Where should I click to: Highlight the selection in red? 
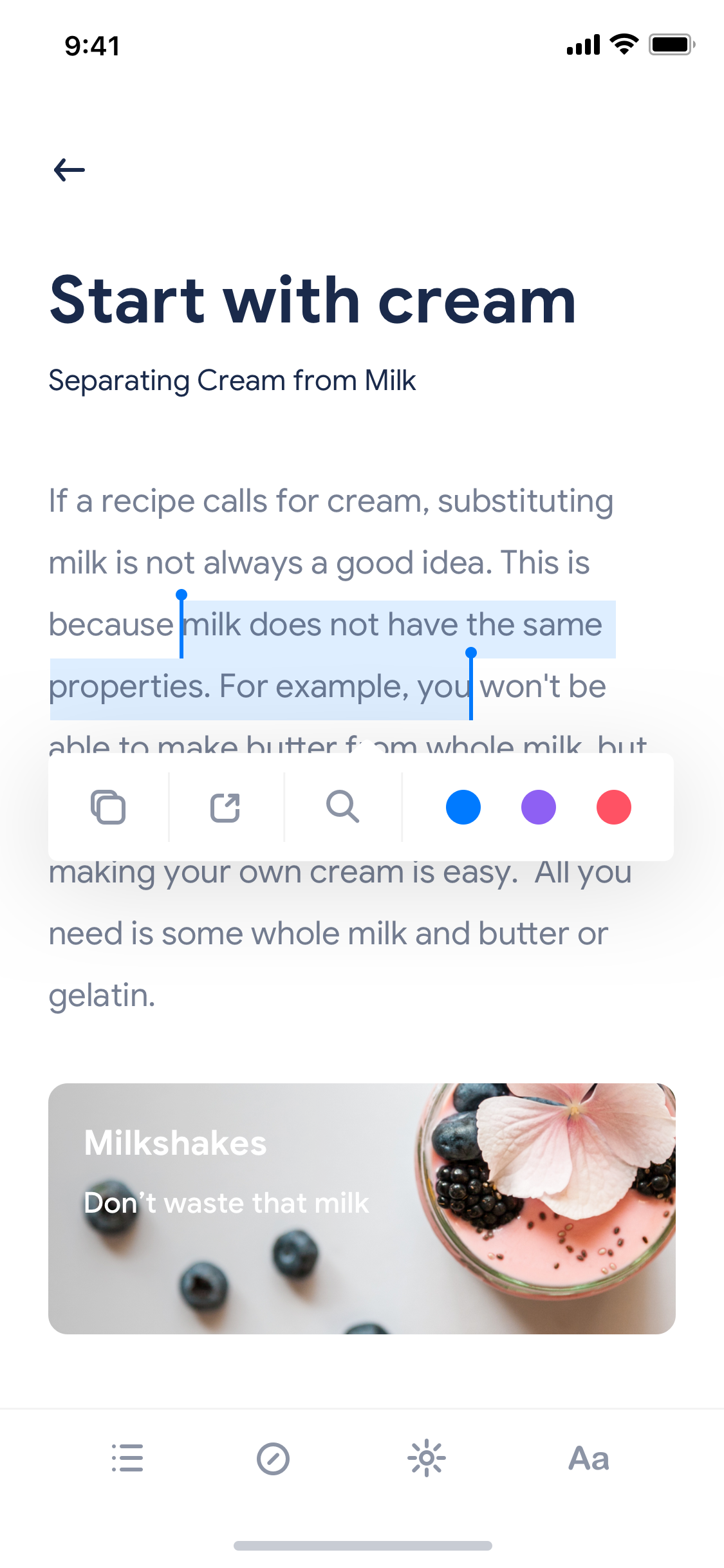[x=614, y=807]
